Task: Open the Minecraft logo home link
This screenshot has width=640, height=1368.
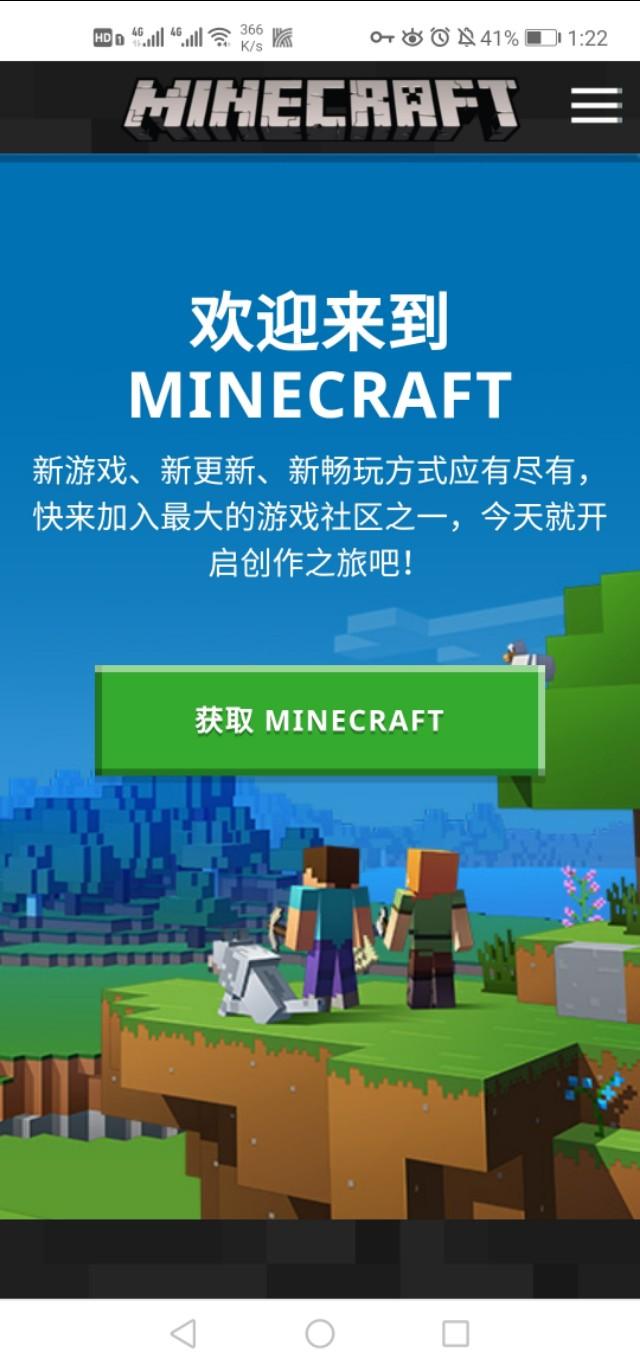Action: [321, 107]
